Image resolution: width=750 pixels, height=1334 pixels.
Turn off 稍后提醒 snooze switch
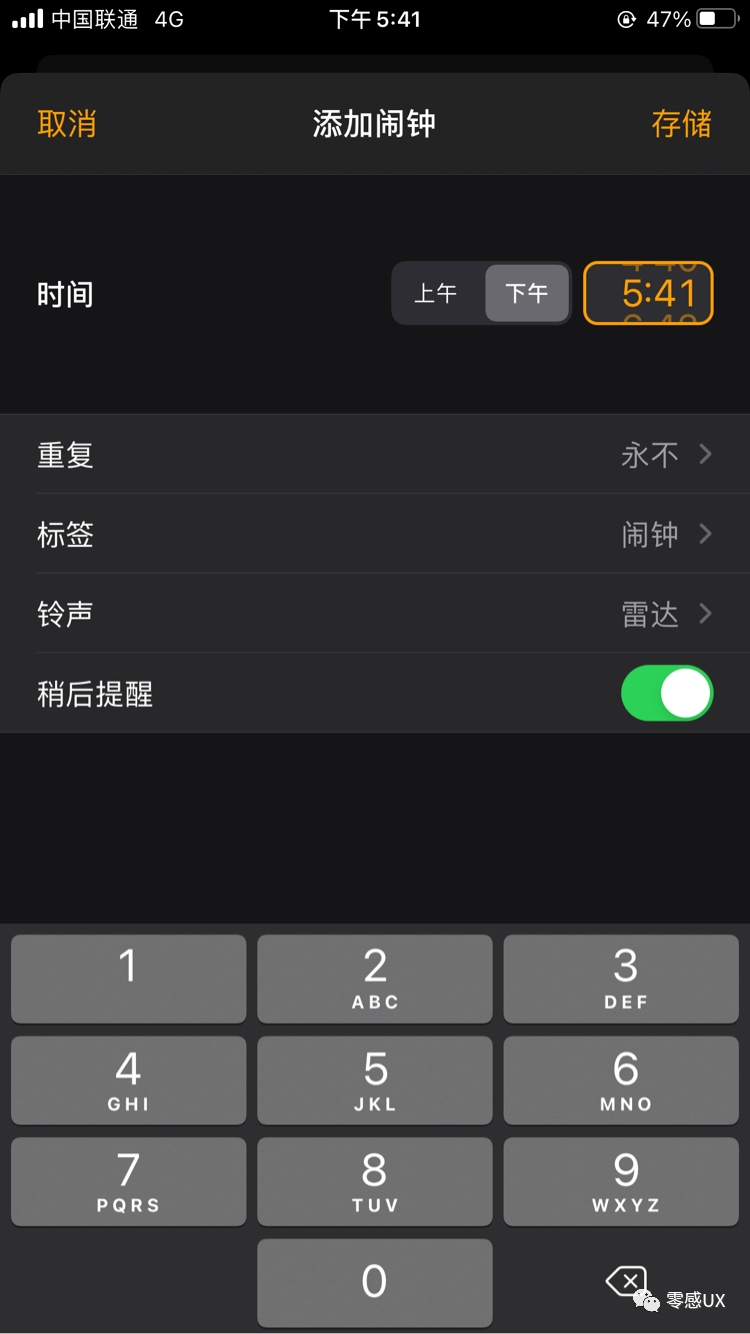667,694
